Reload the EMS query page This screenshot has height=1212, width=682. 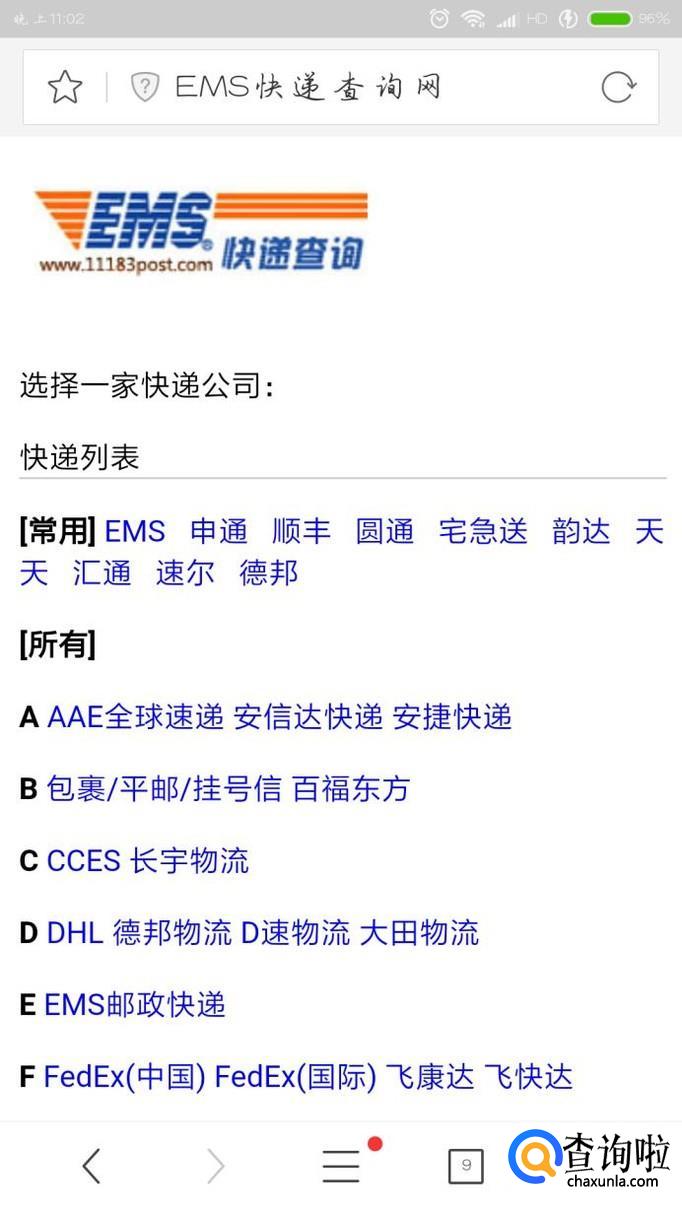(618, 88)
